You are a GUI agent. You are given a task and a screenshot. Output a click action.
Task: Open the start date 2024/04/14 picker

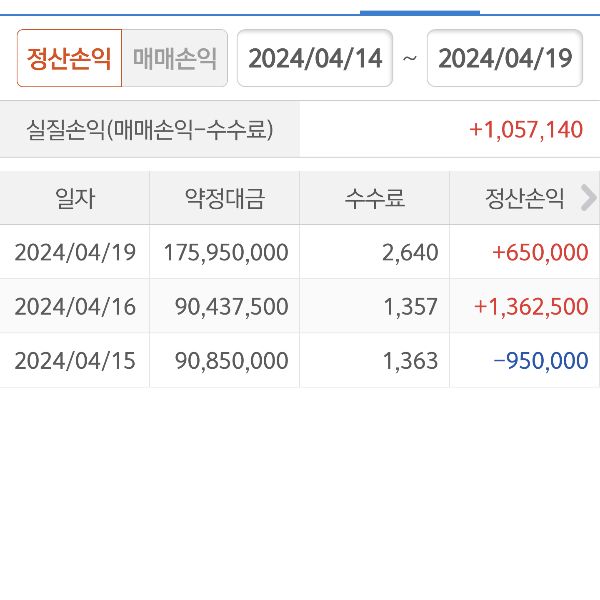pos(315,58)
